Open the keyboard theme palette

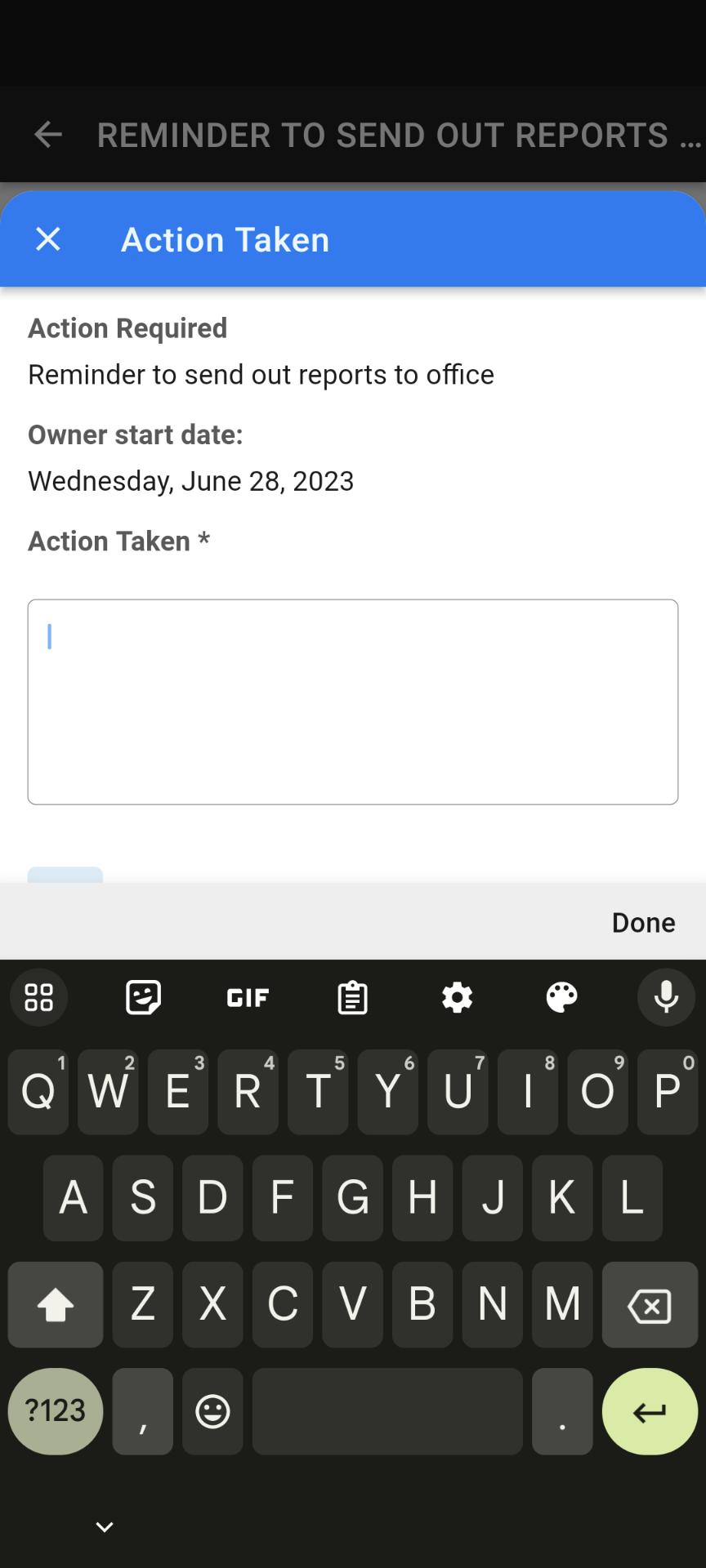point(561,997)
